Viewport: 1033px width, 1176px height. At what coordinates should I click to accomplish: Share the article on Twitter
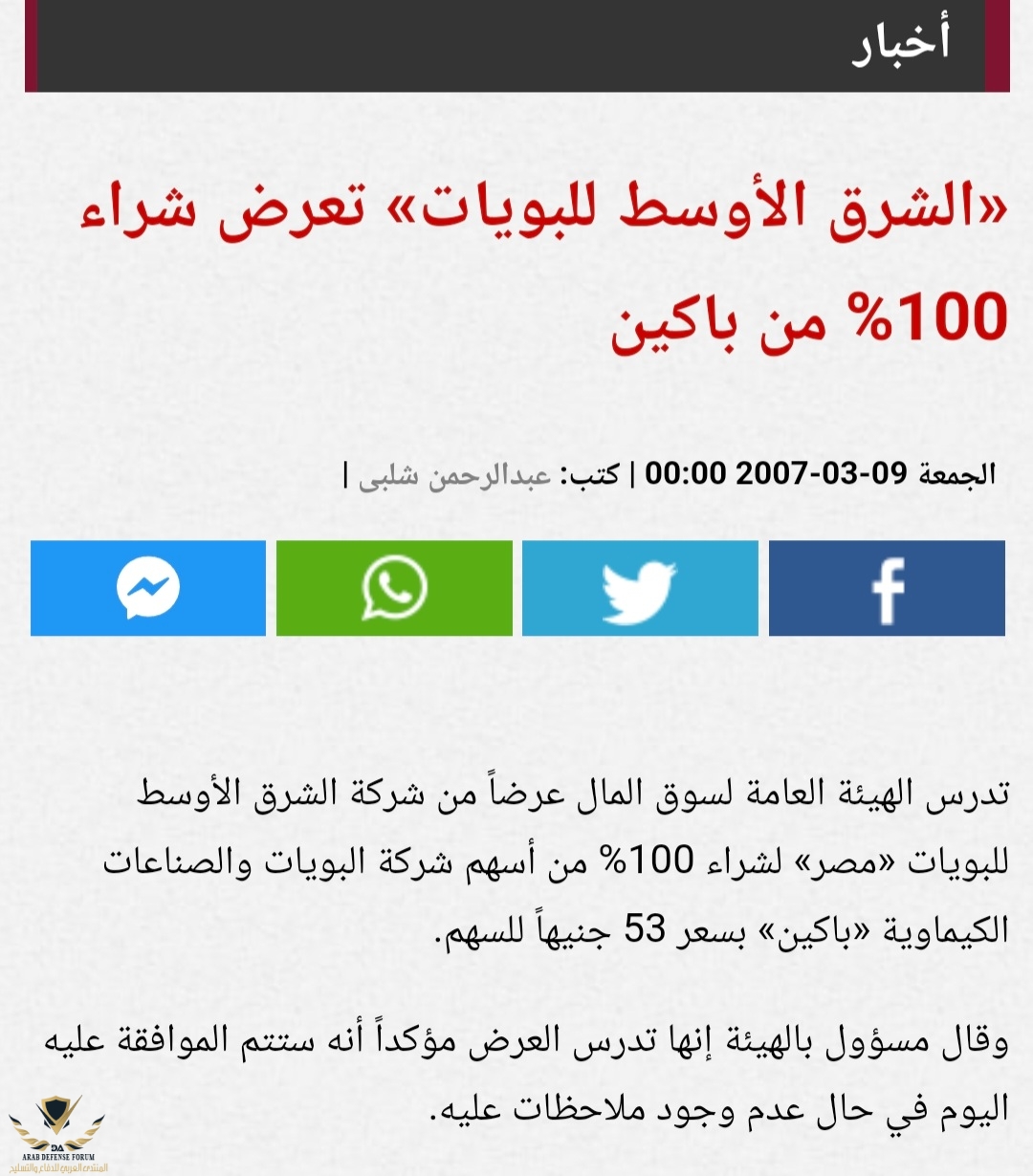tap(640, 588)
